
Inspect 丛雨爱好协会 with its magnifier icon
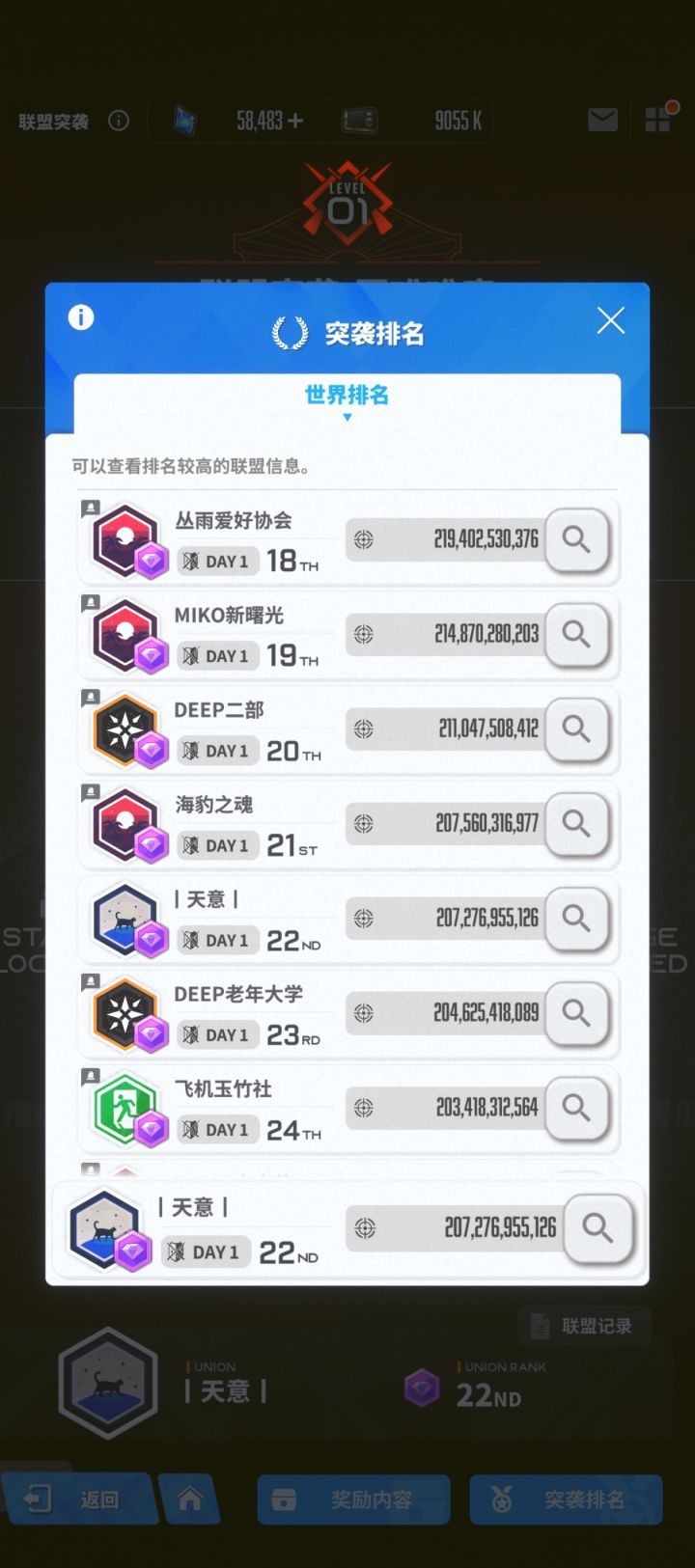pos(576,541)
